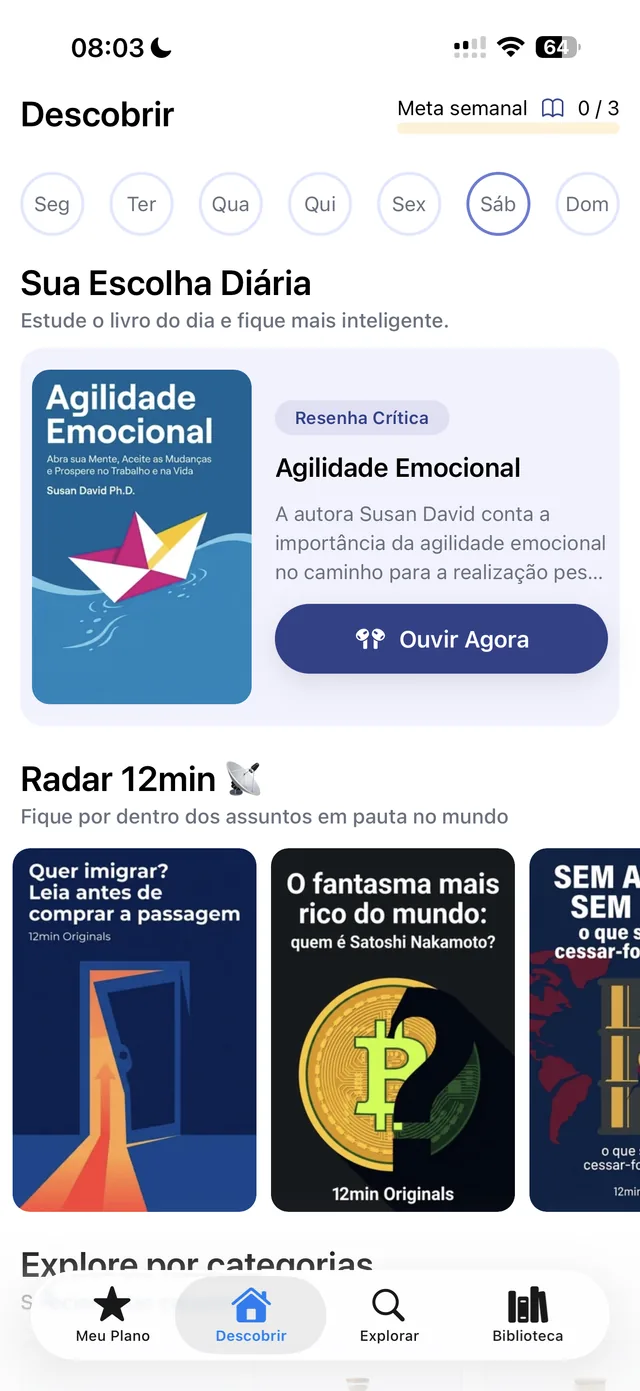Choose the Ter day chip

point(141,204)
